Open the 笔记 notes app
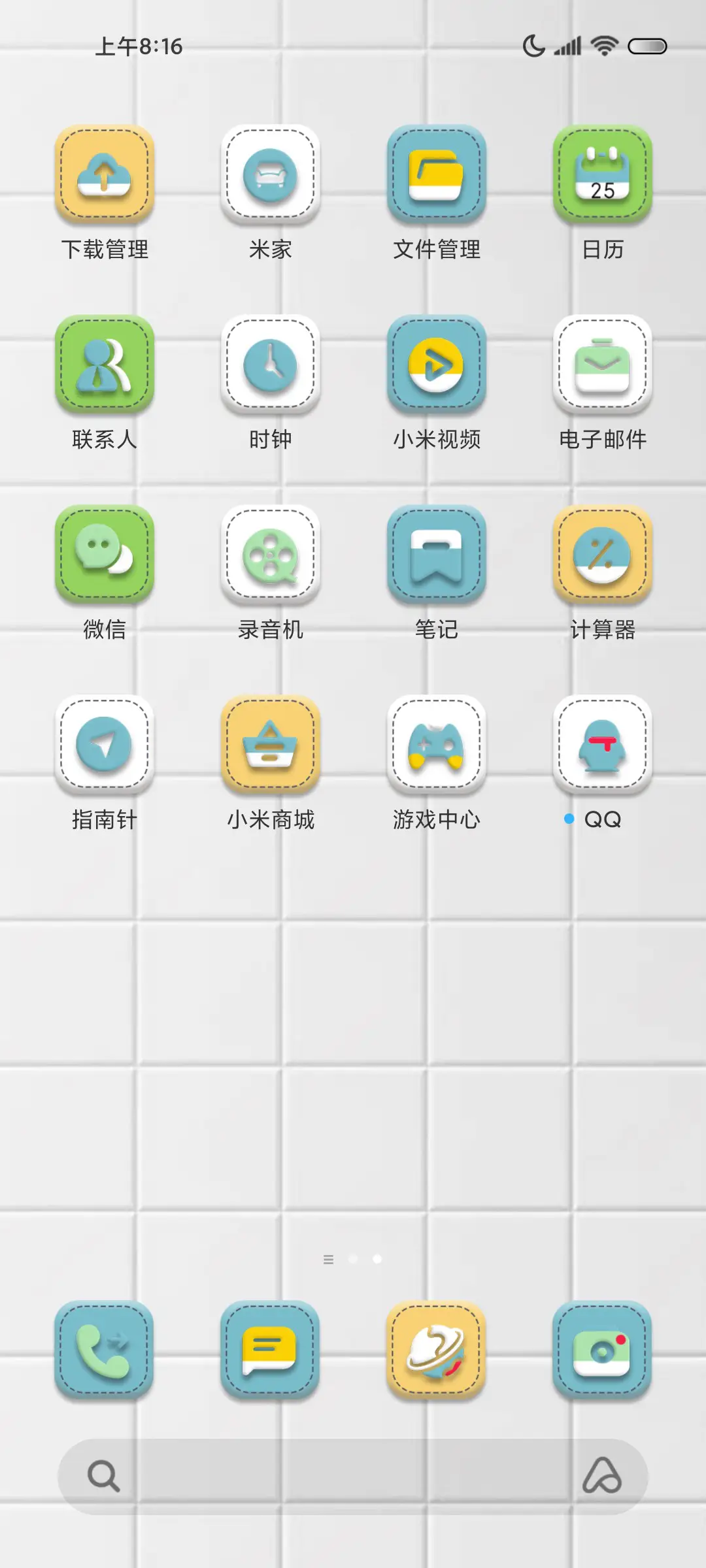Viewport: 706px width, 1568px height. click(x=437, y=554)
